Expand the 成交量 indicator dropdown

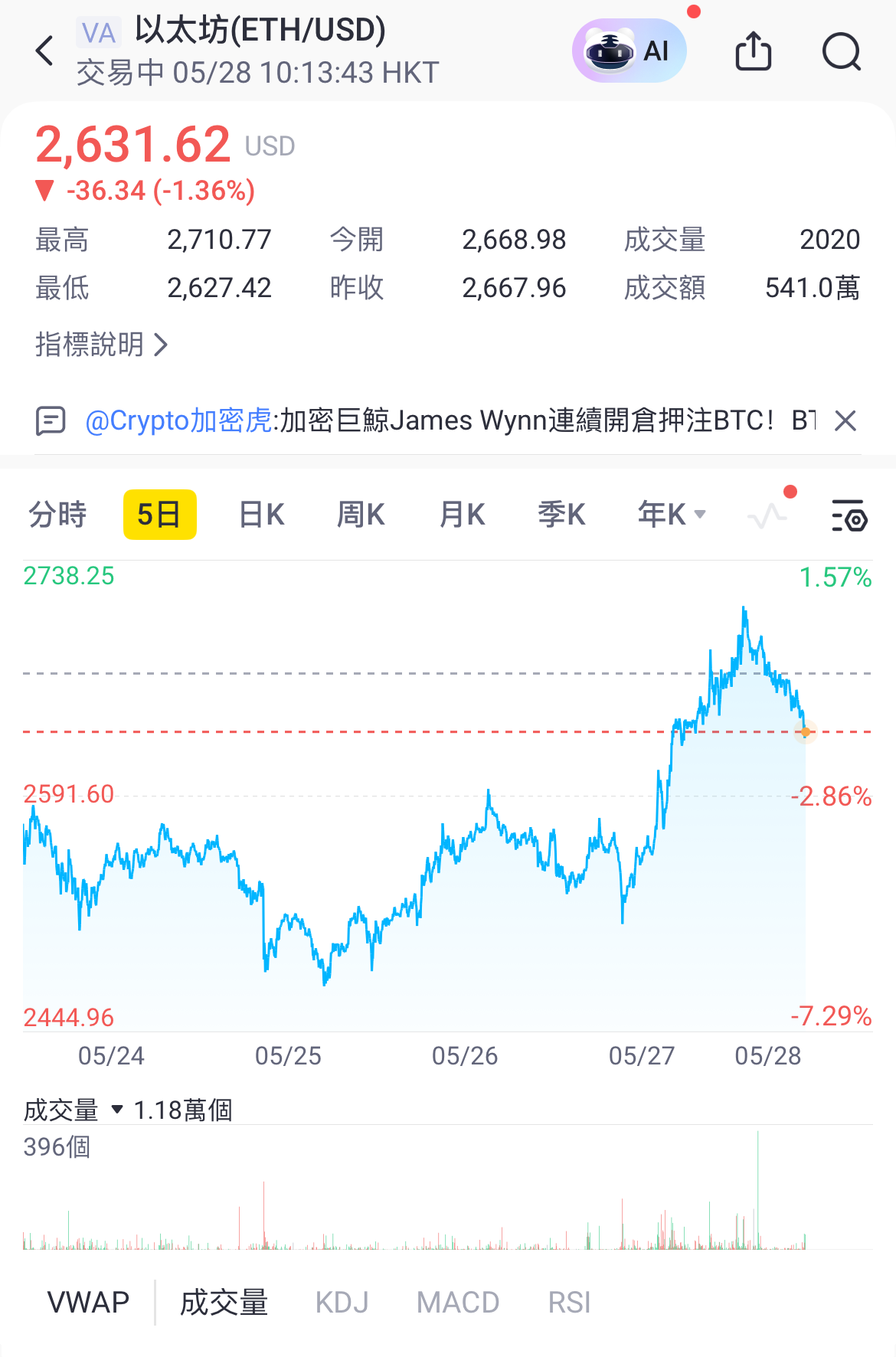(116, 1109)
